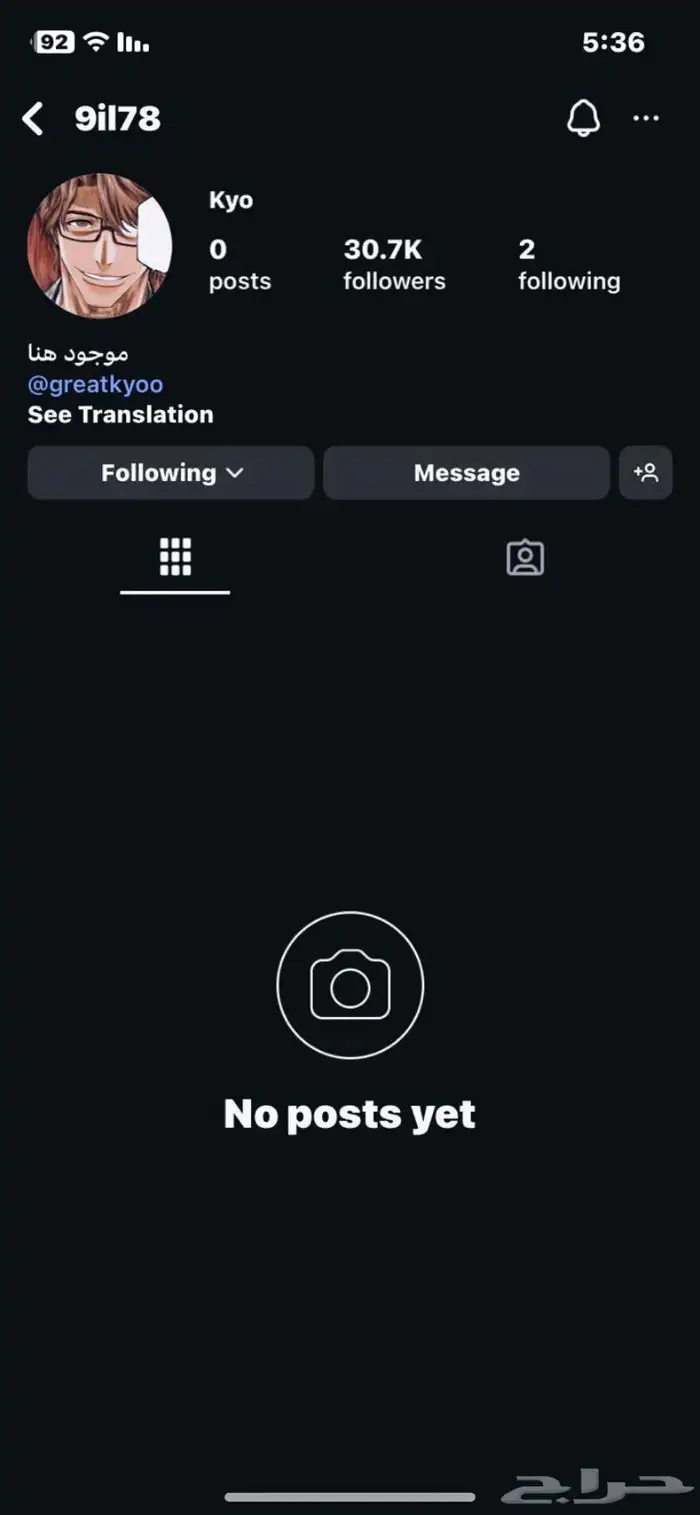The image size is (700, 1515).
Task: Show suggested accounts with add-person icon
Action: click(646, 473)
